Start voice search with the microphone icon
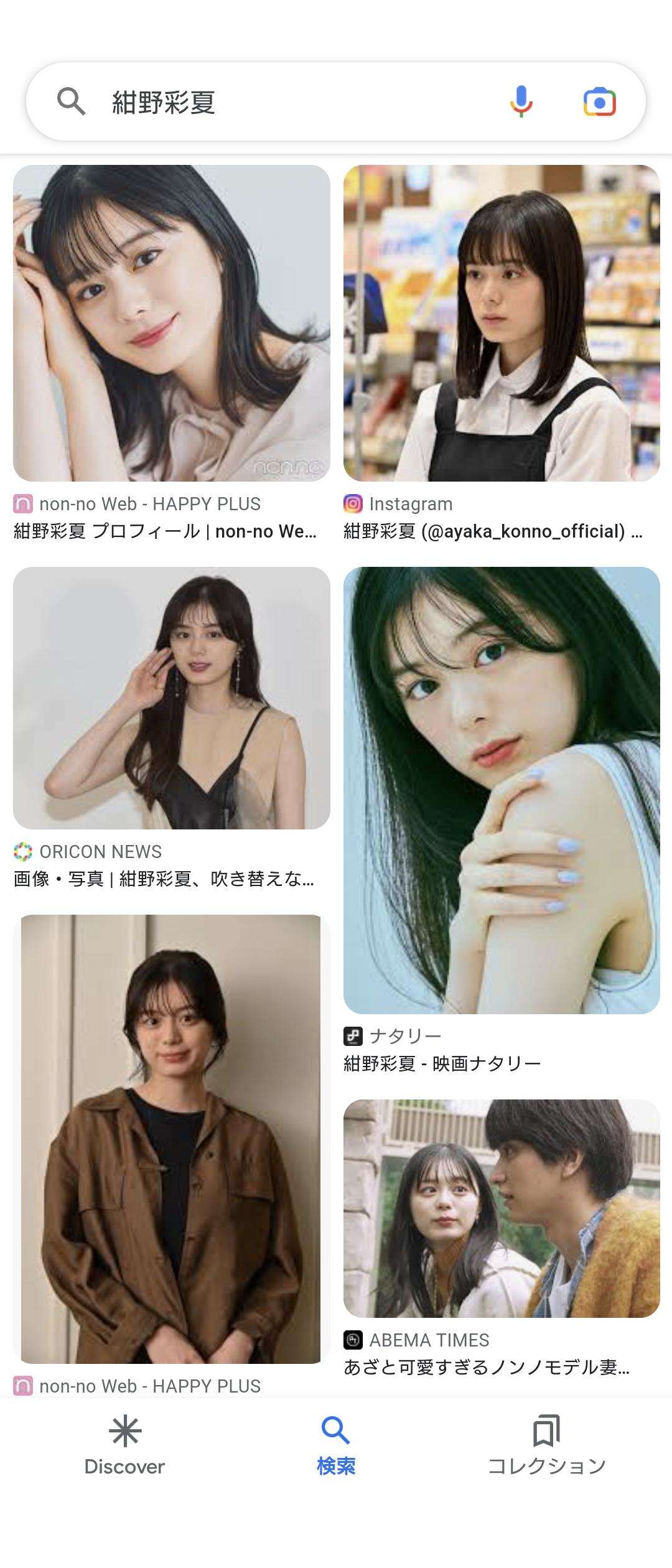This screenshot has height=1568, width=672. 521,102
